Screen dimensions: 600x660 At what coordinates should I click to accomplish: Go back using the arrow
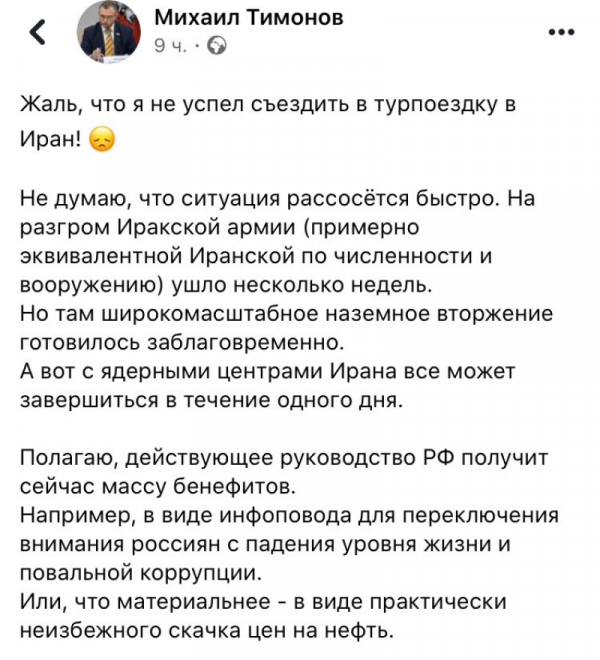tap(37, 33)
